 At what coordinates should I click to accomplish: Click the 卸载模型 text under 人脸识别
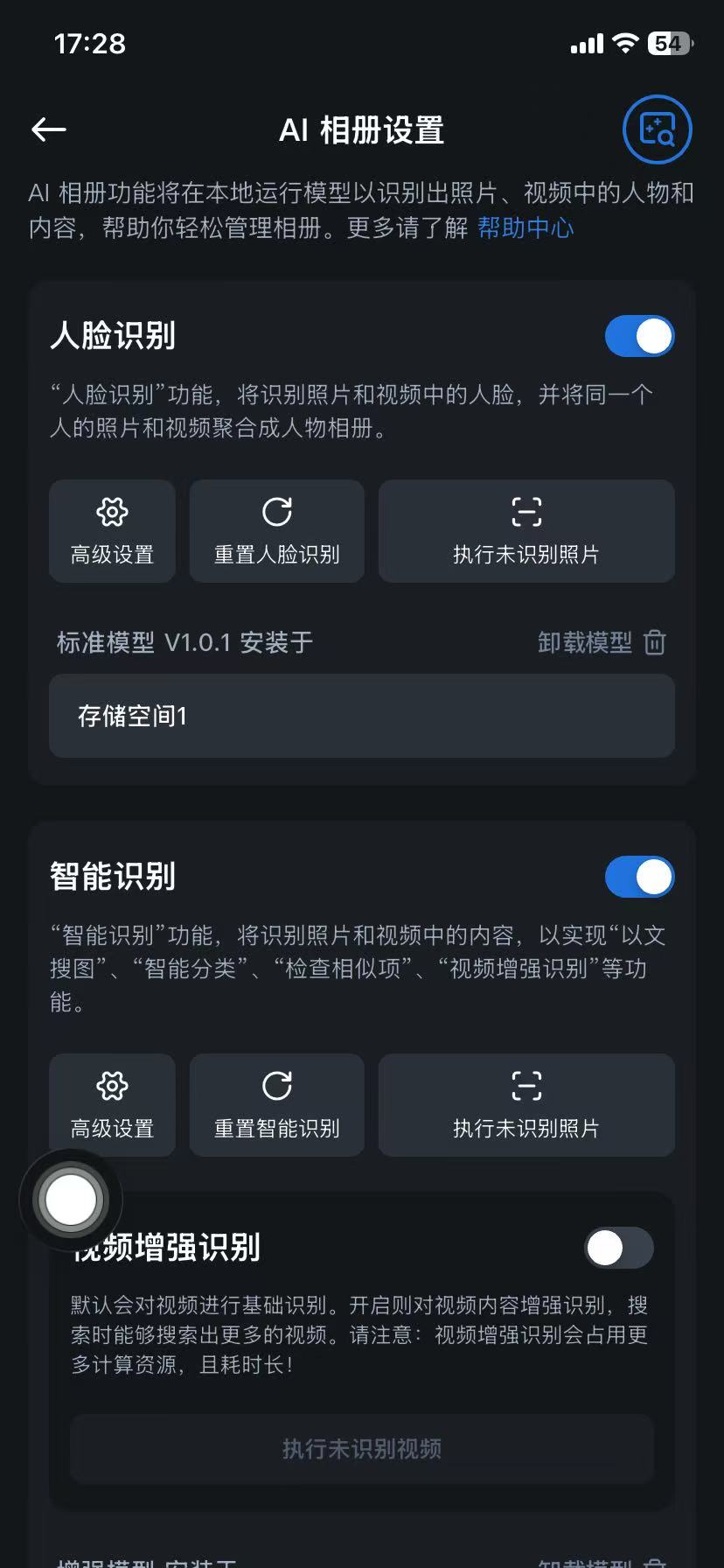click(x=584, y=642)
